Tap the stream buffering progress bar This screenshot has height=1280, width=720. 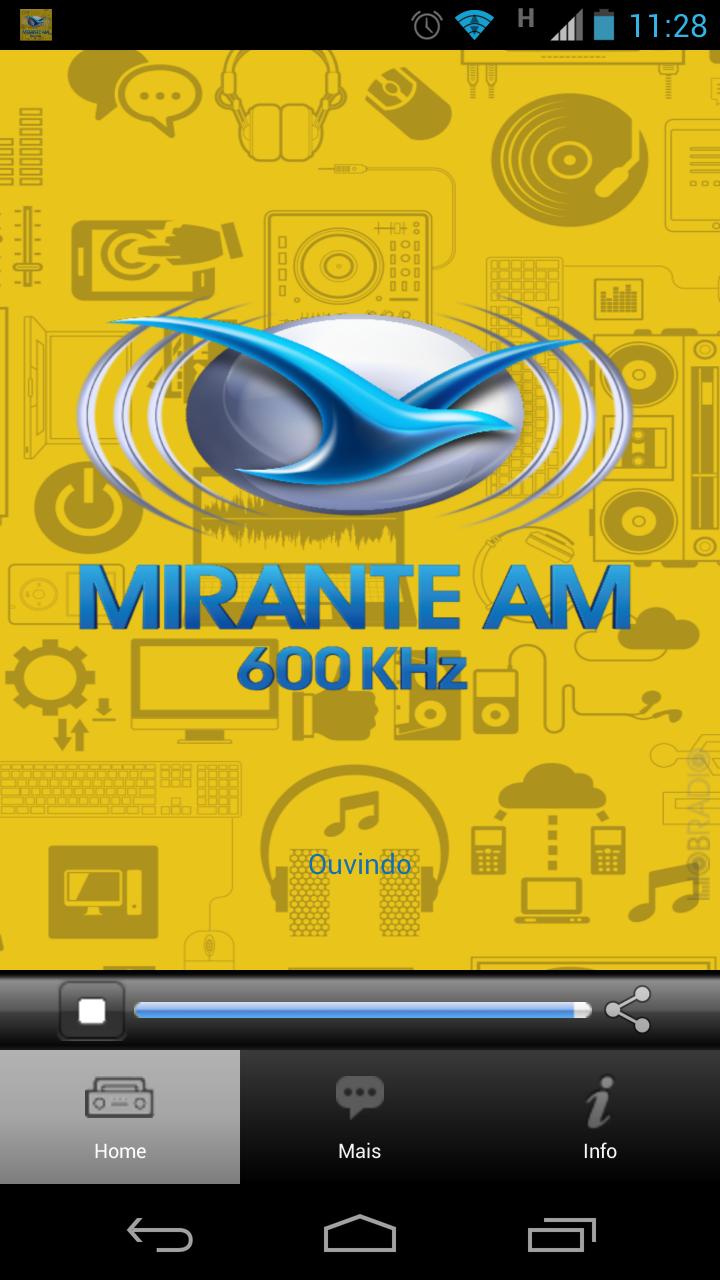point(360,1010)
